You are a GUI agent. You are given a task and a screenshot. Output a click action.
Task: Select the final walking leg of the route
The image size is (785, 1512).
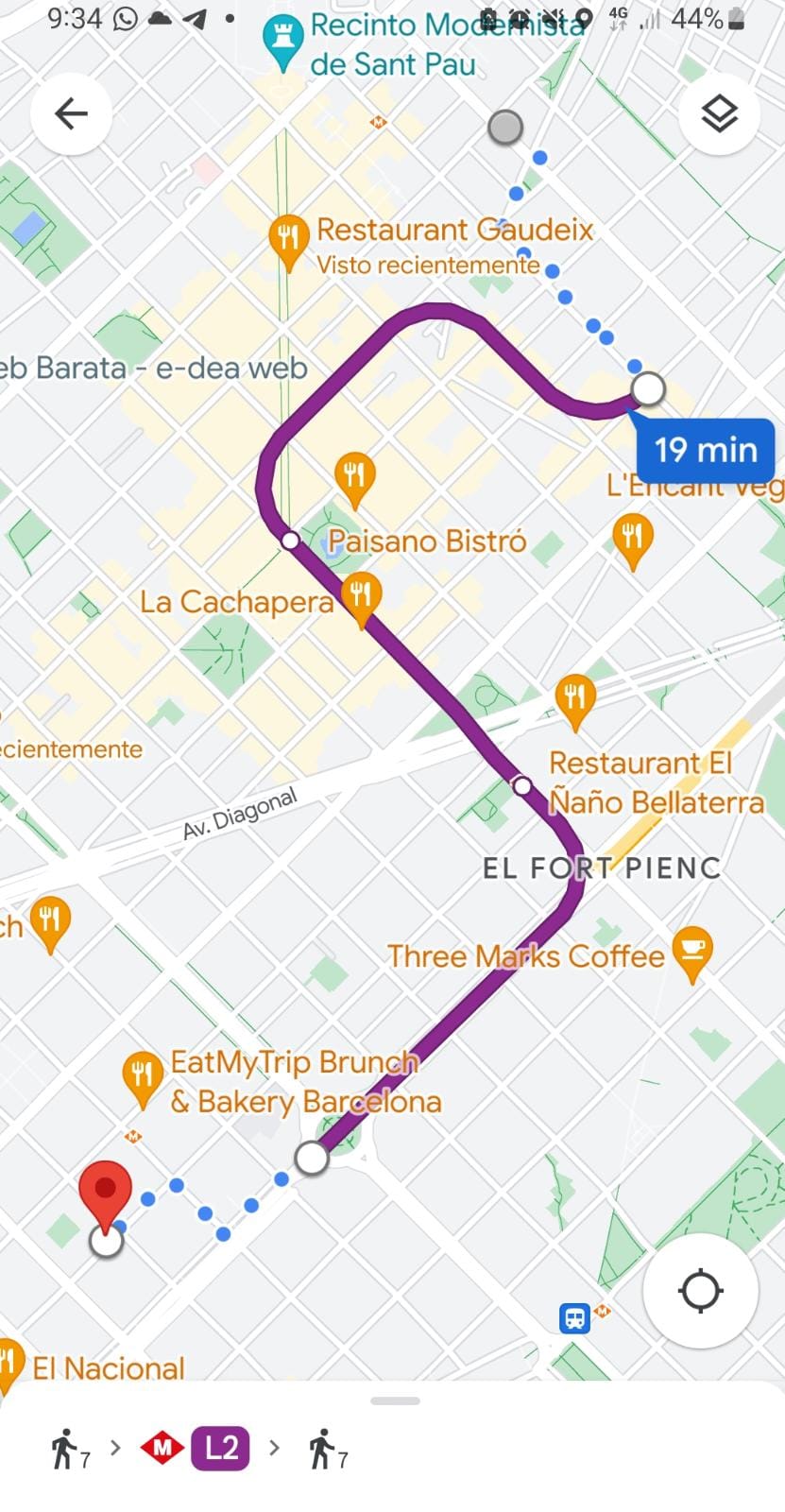[324, 1449]
